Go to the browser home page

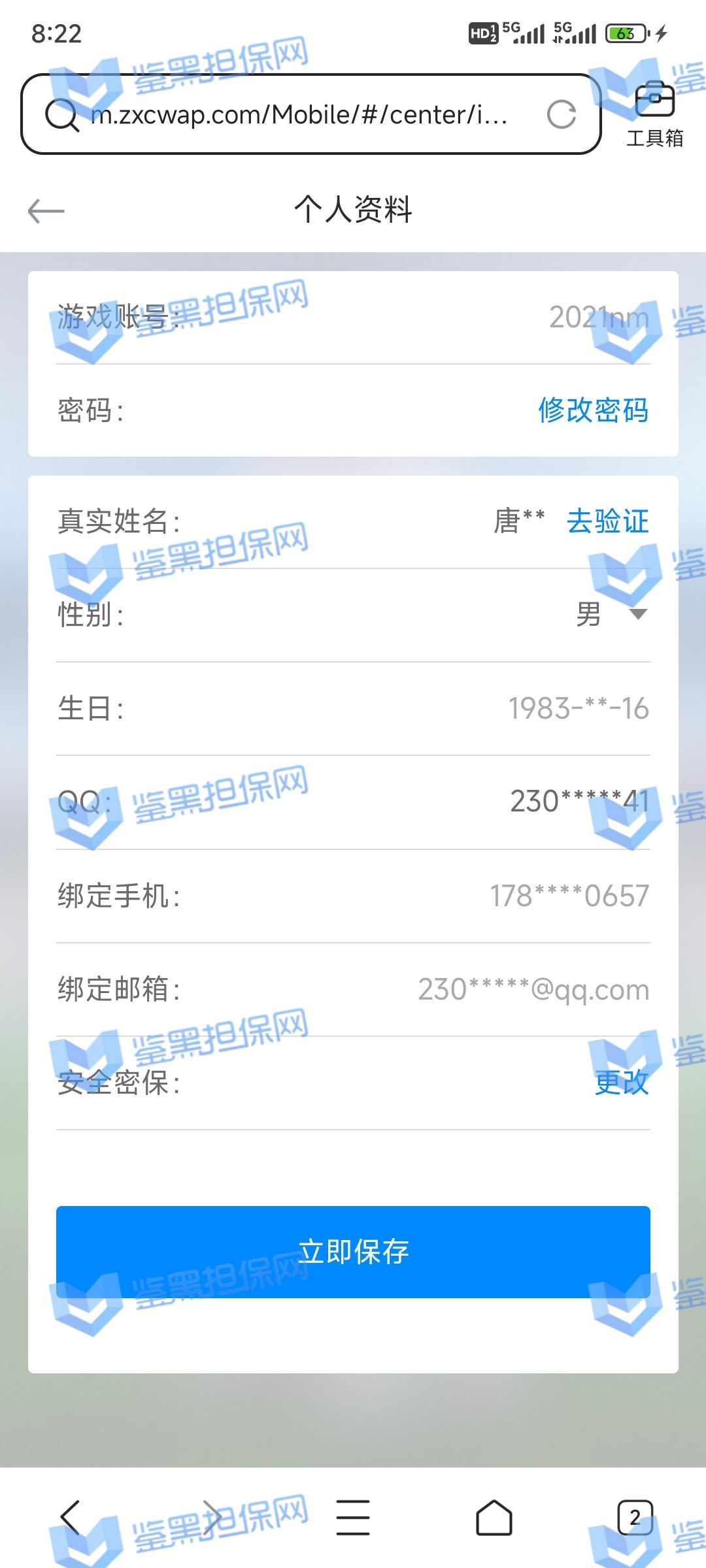494,1517
